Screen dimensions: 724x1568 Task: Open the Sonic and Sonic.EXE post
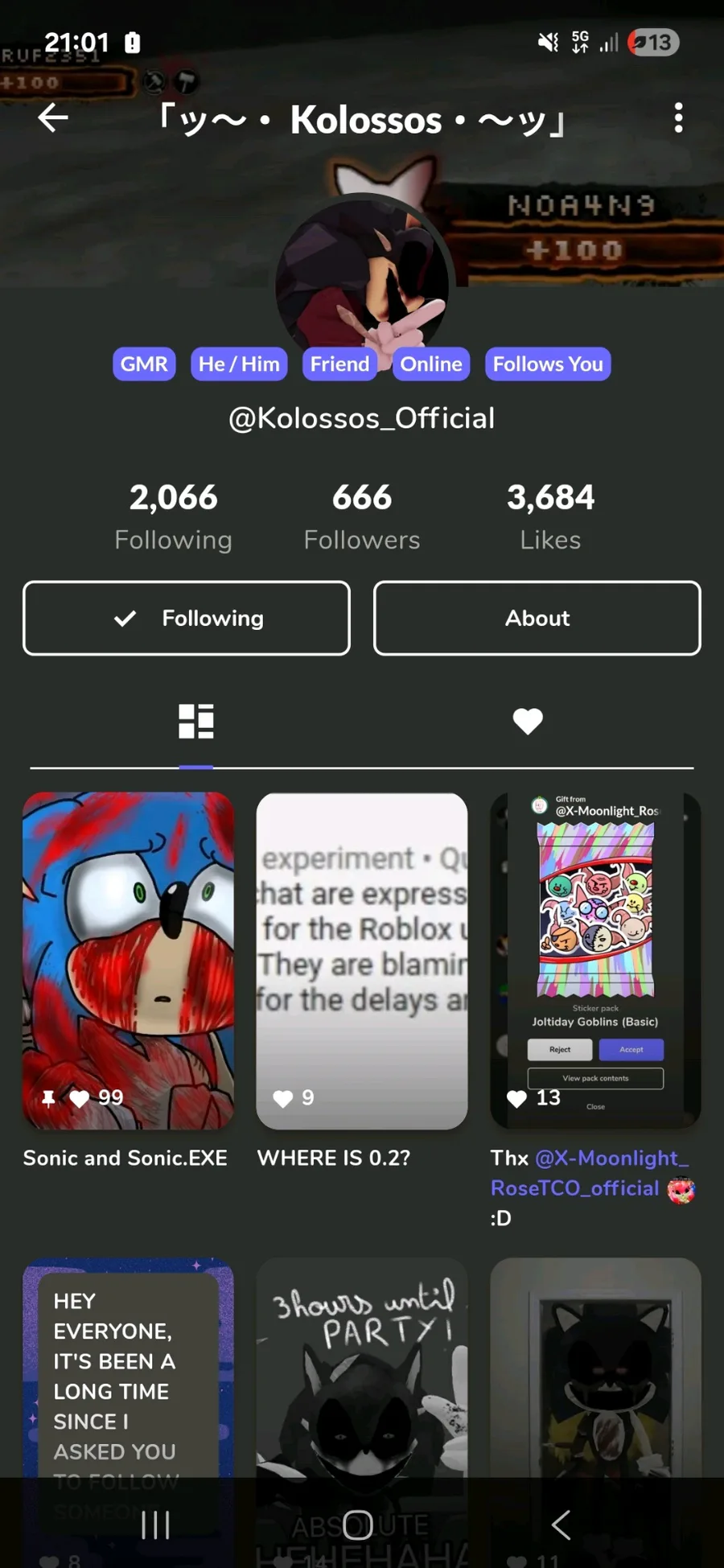tap(129, 961)
